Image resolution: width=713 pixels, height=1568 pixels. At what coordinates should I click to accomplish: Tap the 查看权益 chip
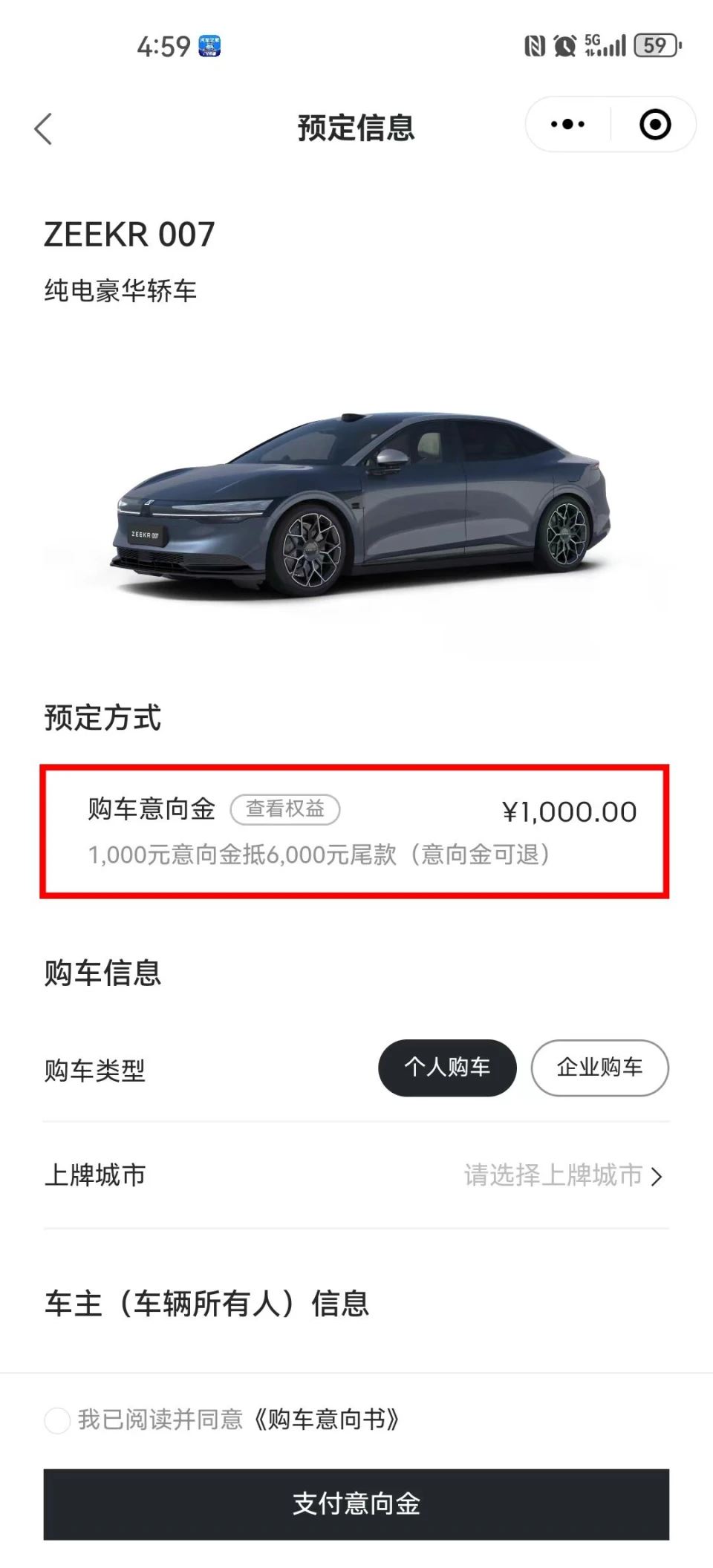tap(285, 808)
